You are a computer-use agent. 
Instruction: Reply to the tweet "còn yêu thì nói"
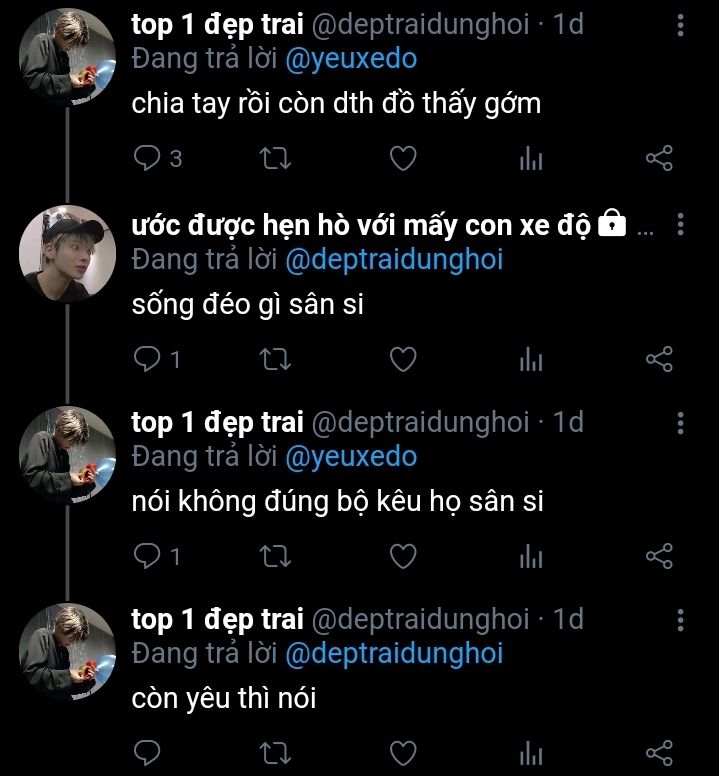click(147, 753)
